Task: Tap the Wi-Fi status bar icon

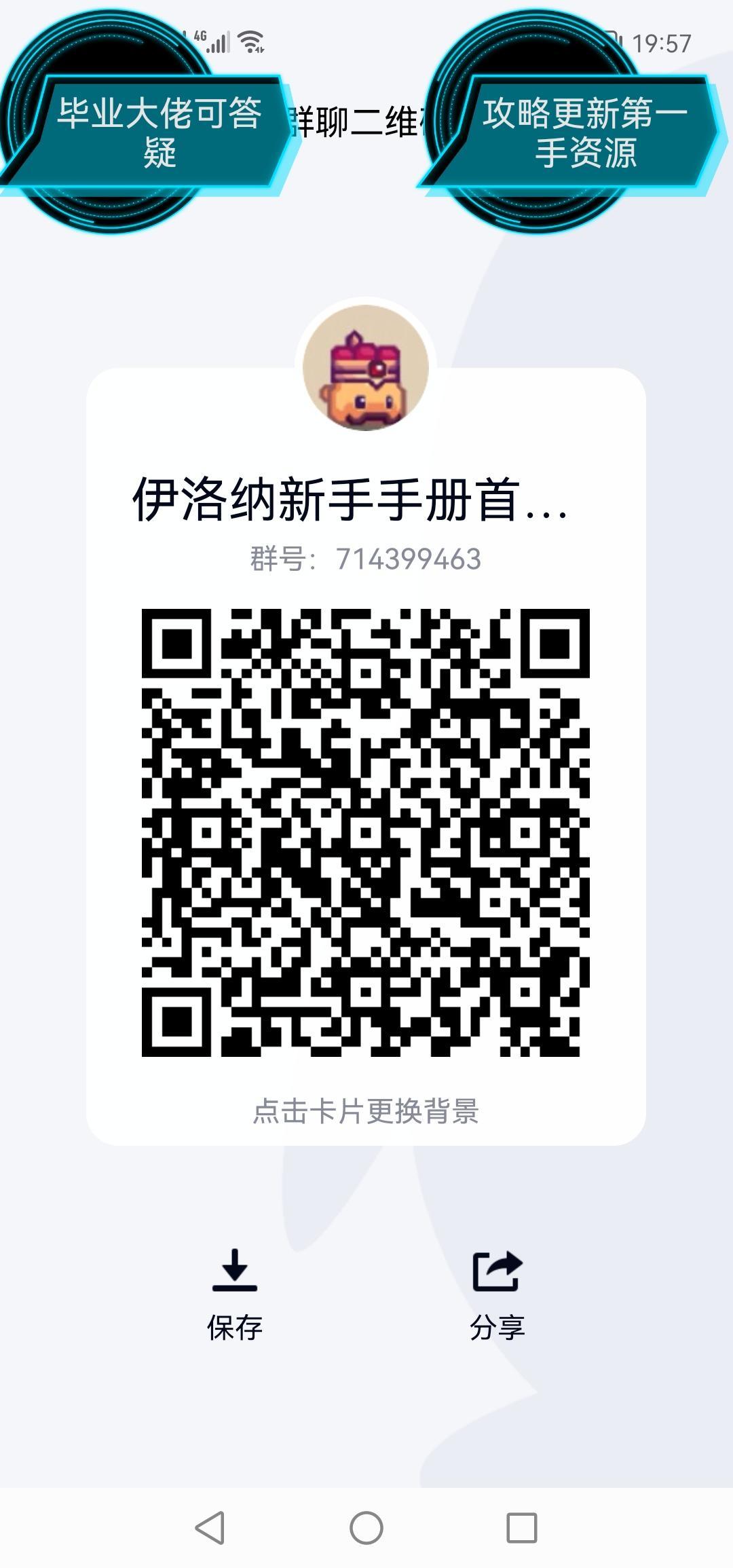Action: click(x=250, y=41)
